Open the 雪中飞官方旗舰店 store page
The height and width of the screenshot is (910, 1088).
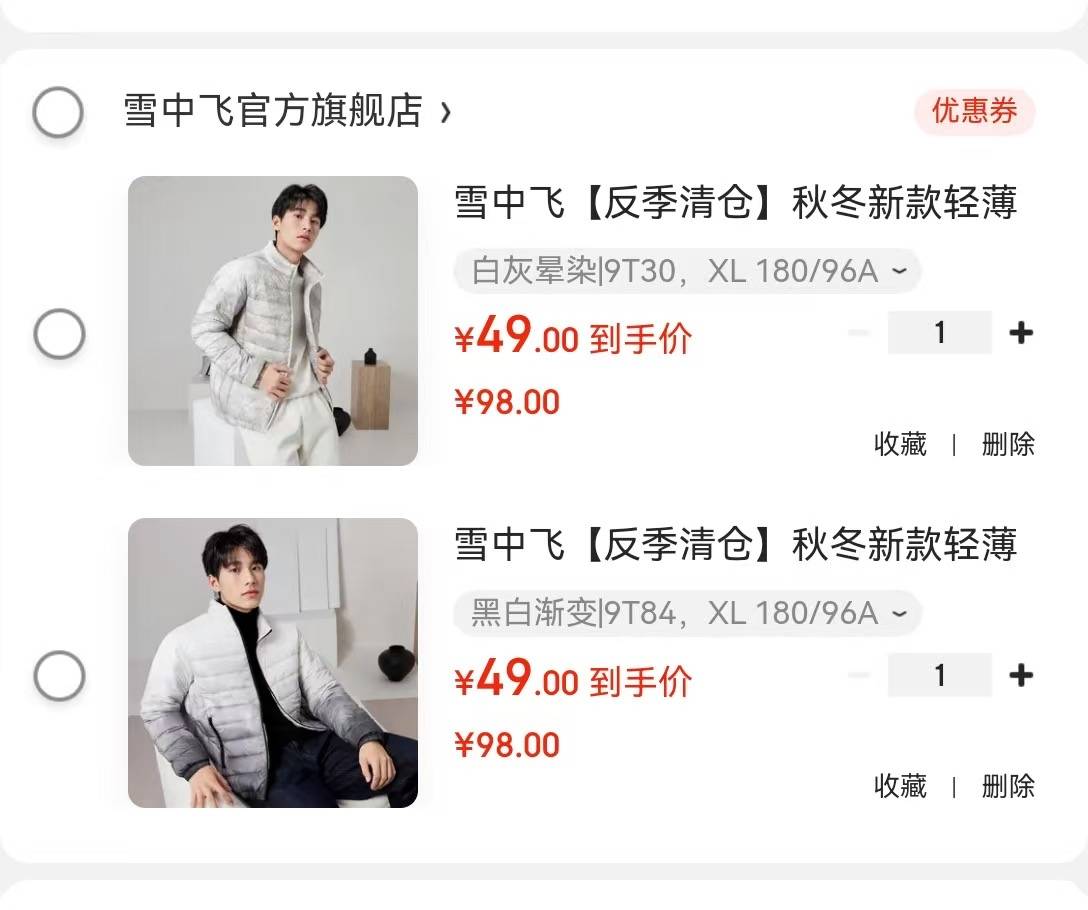pyautogui.click(x=286, y=111)
